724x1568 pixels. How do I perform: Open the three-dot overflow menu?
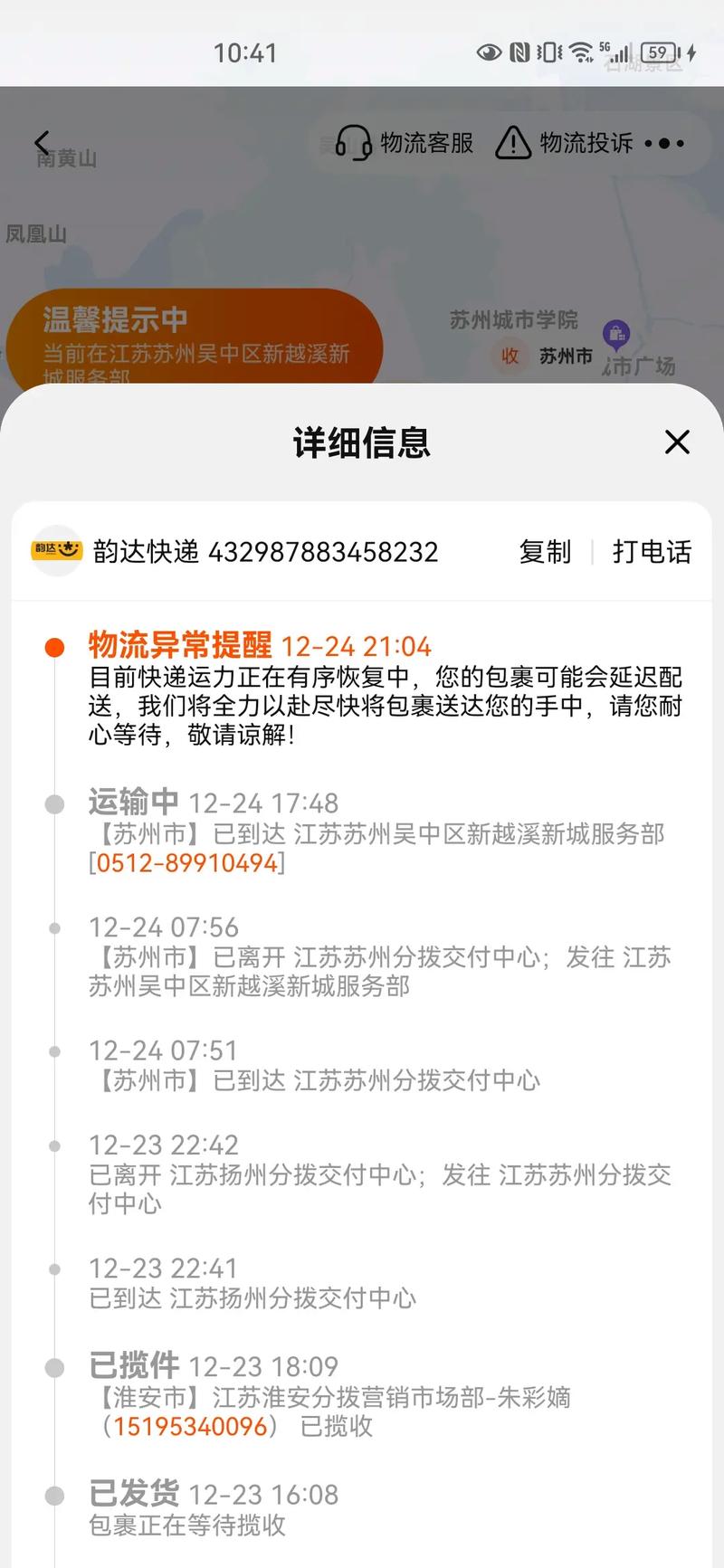click(x=666, y=143)
